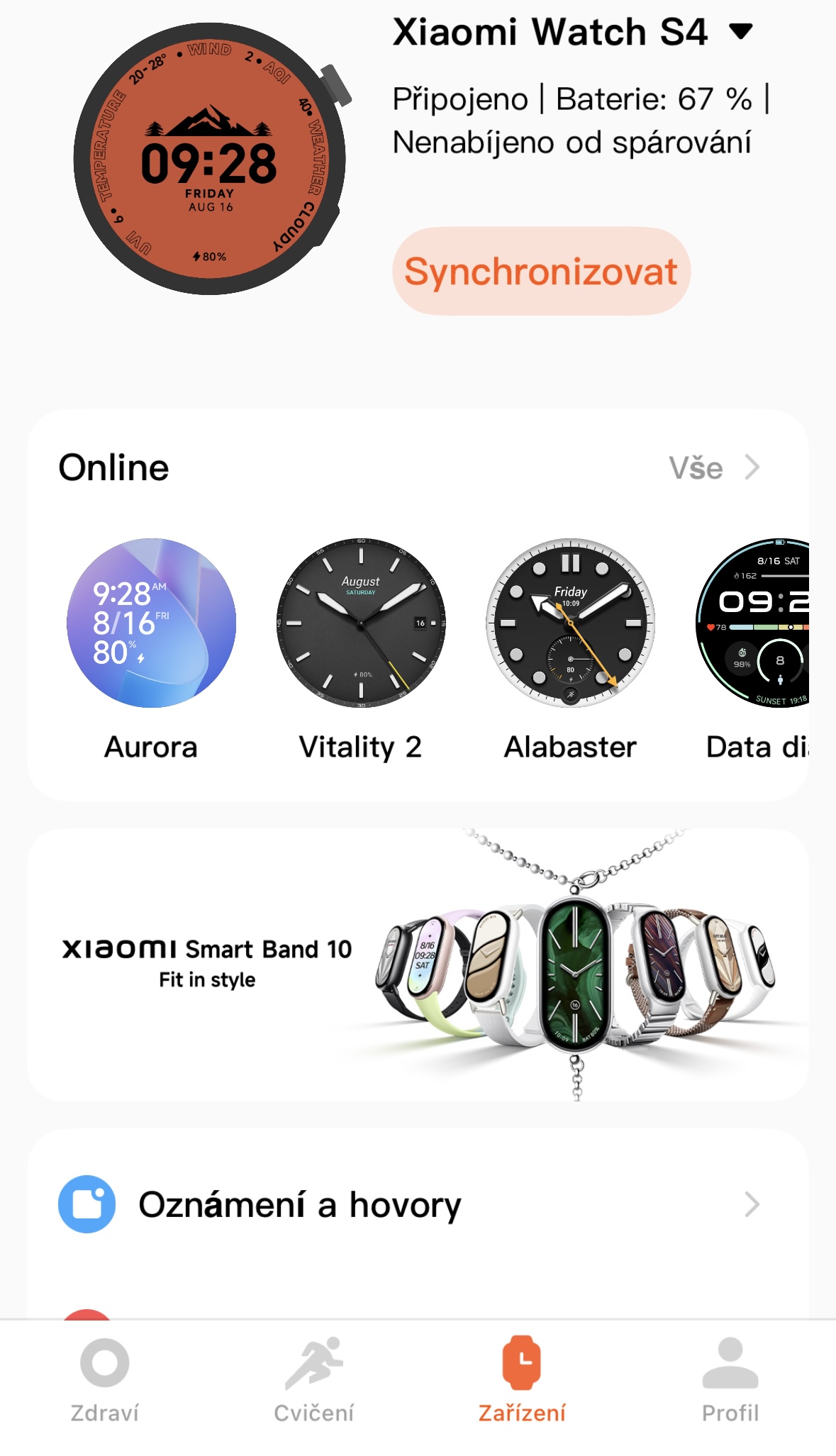Switch to the Zdraví tab
836x1456 pixels.
(x=105, y=1381)
